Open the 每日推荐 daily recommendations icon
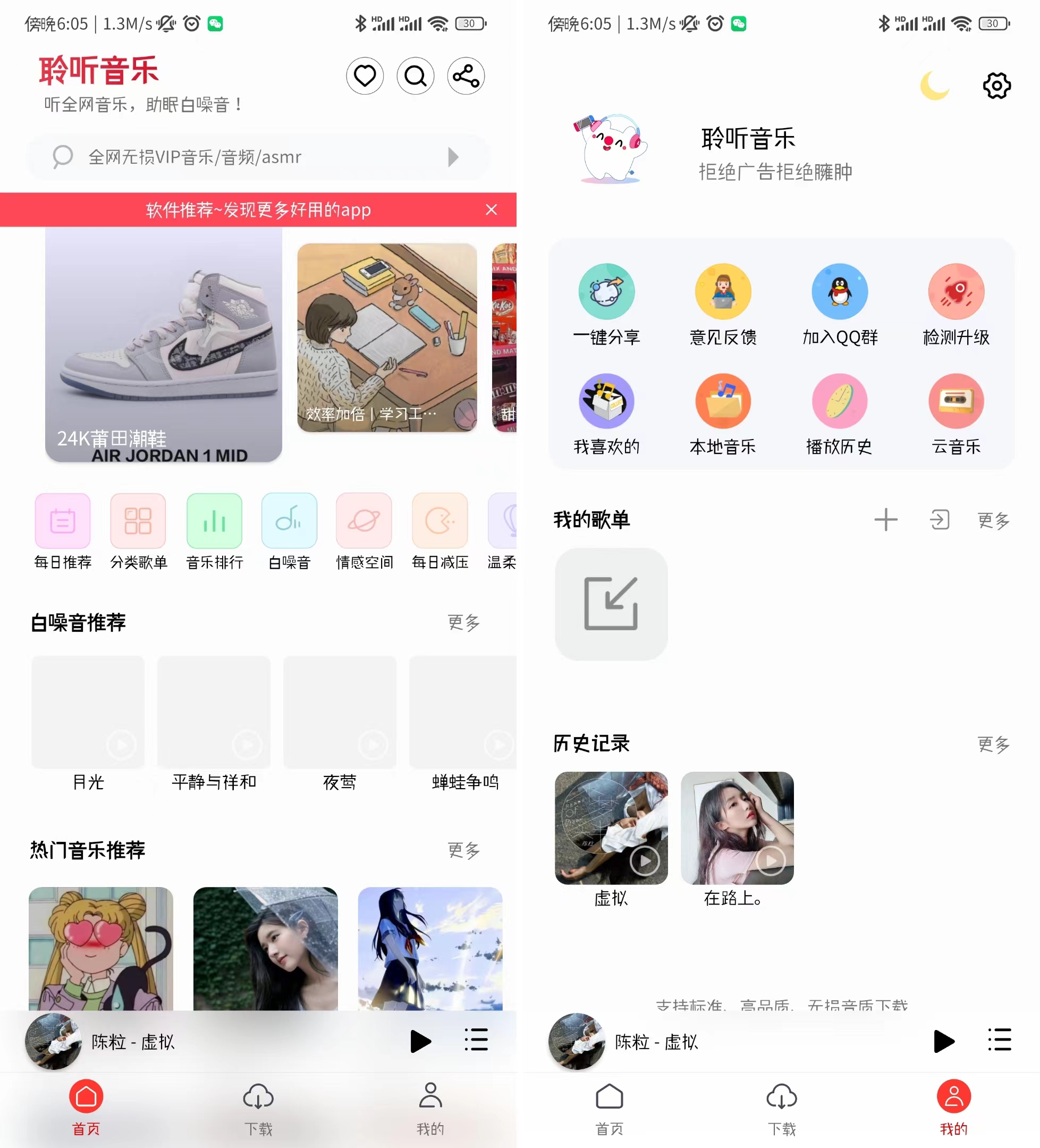The height and width of the screenshot is (1148, 1040). click(x=63, y=521)
